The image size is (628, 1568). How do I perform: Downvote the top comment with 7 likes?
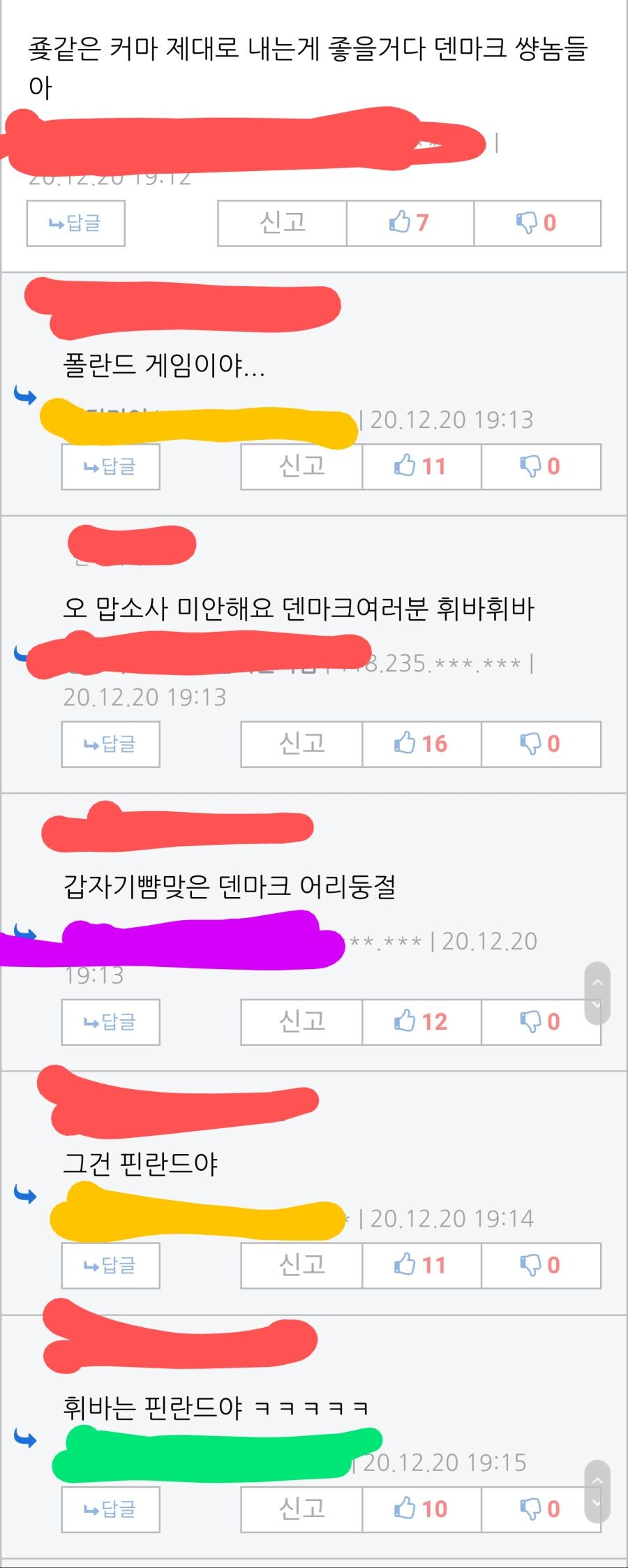(537, 223)
